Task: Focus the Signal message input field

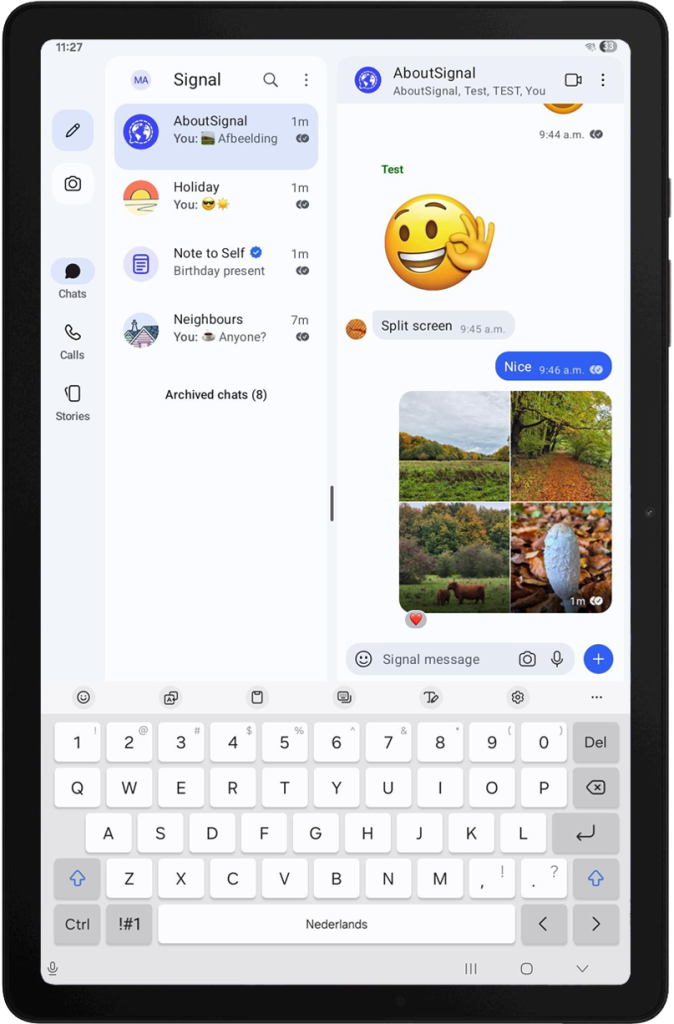Action: pyautogui.click(x=440, y=659)
